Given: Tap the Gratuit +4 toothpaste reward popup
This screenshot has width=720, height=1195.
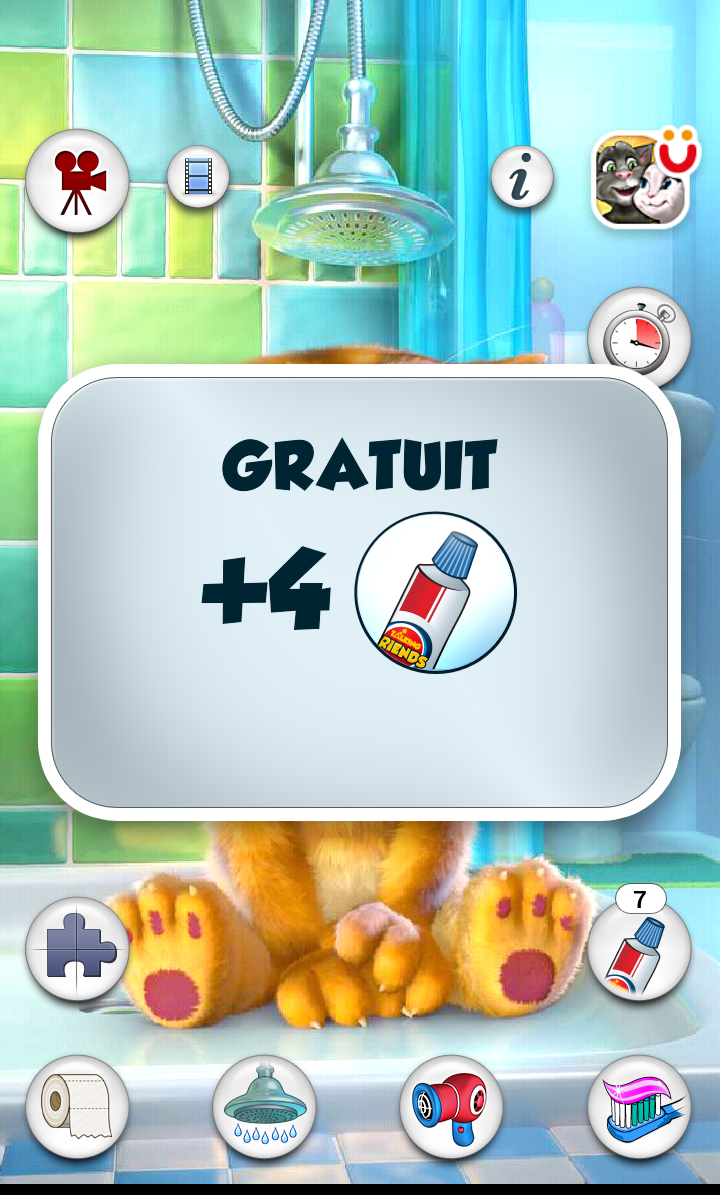Looking at the screenshot, I should [359, 592].
